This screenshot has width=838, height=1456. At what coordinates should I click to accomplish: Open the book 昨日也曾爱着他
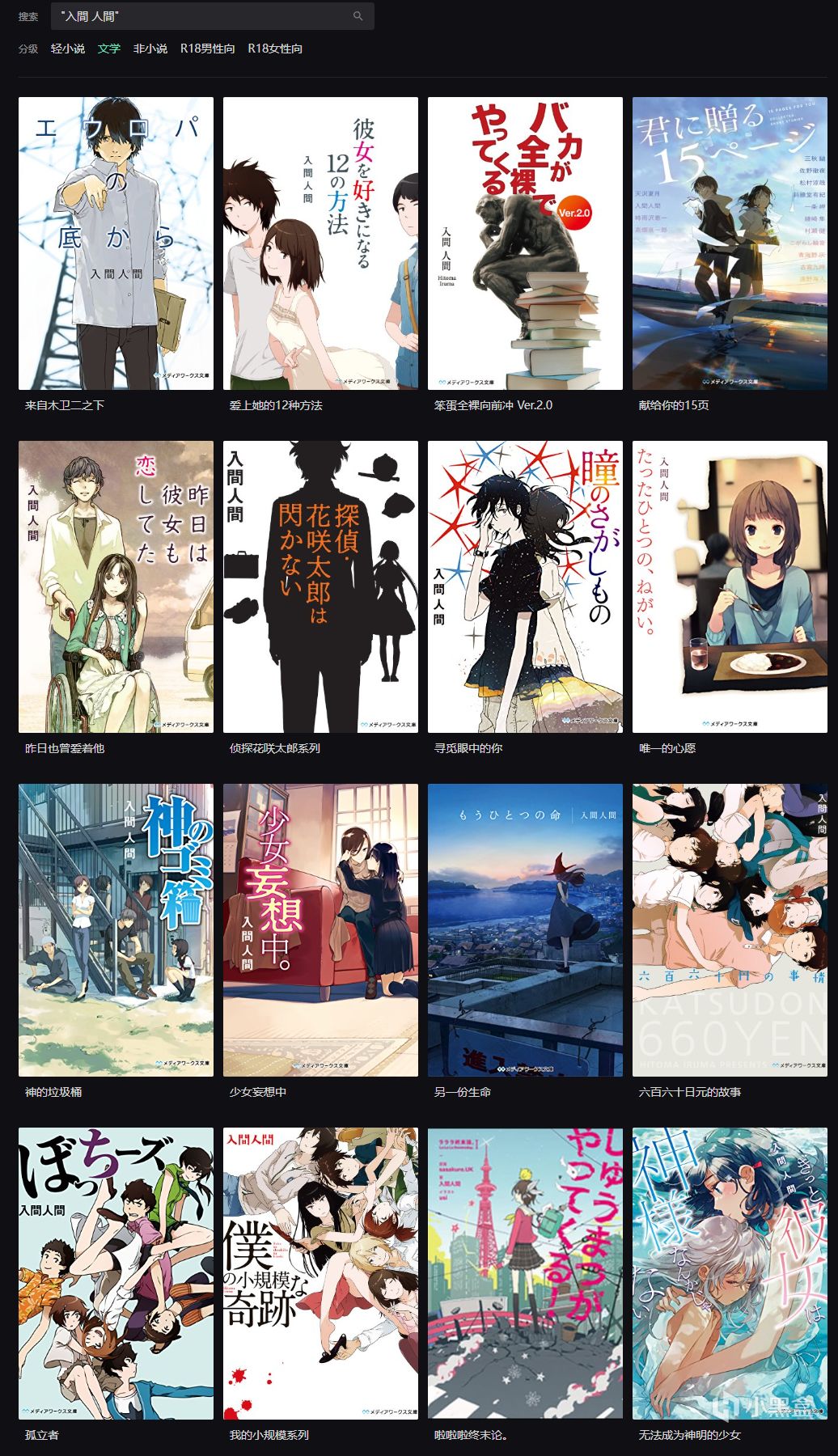116,586
